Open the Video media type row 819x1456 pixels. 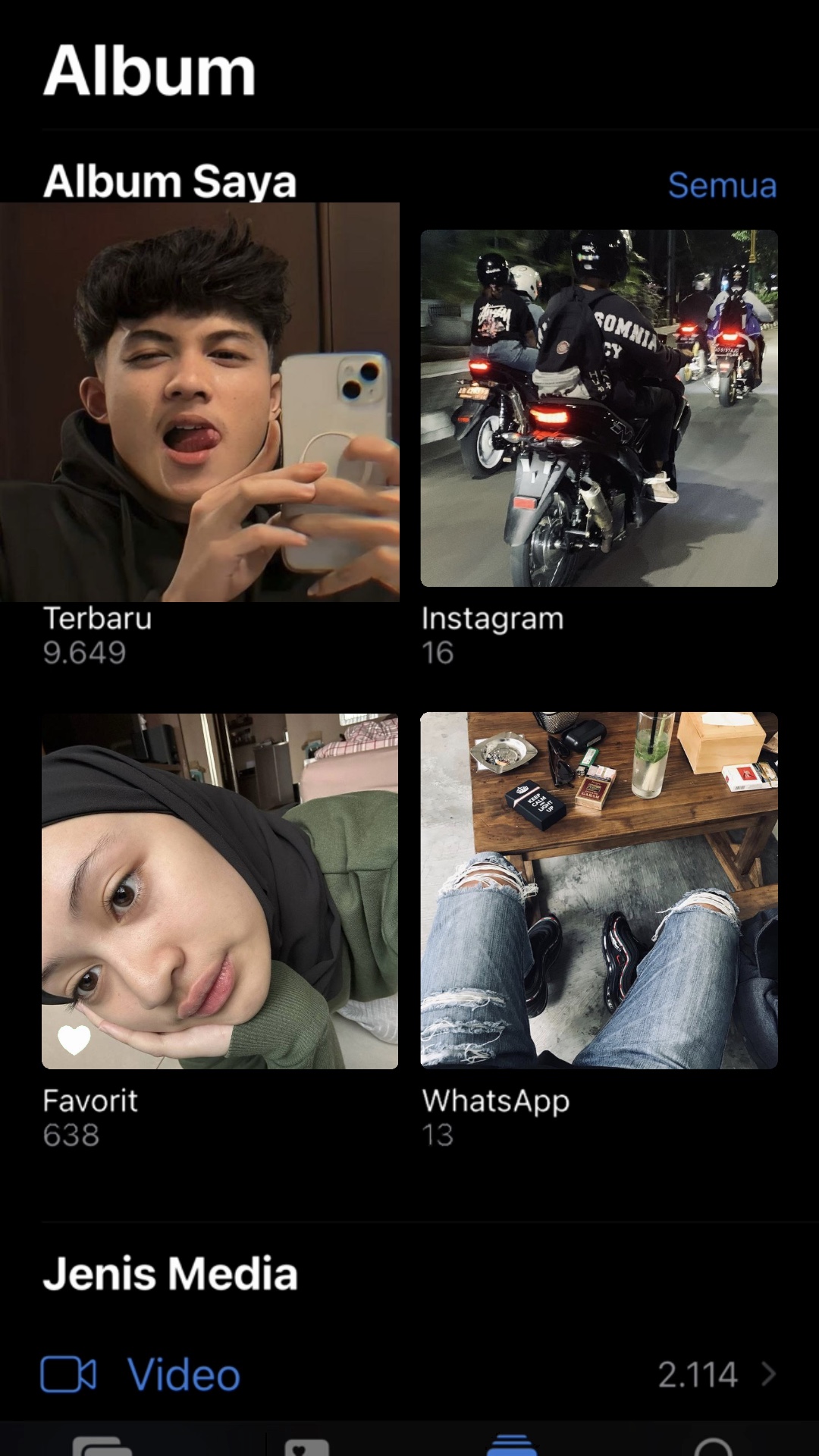[x=409, y=1374]
